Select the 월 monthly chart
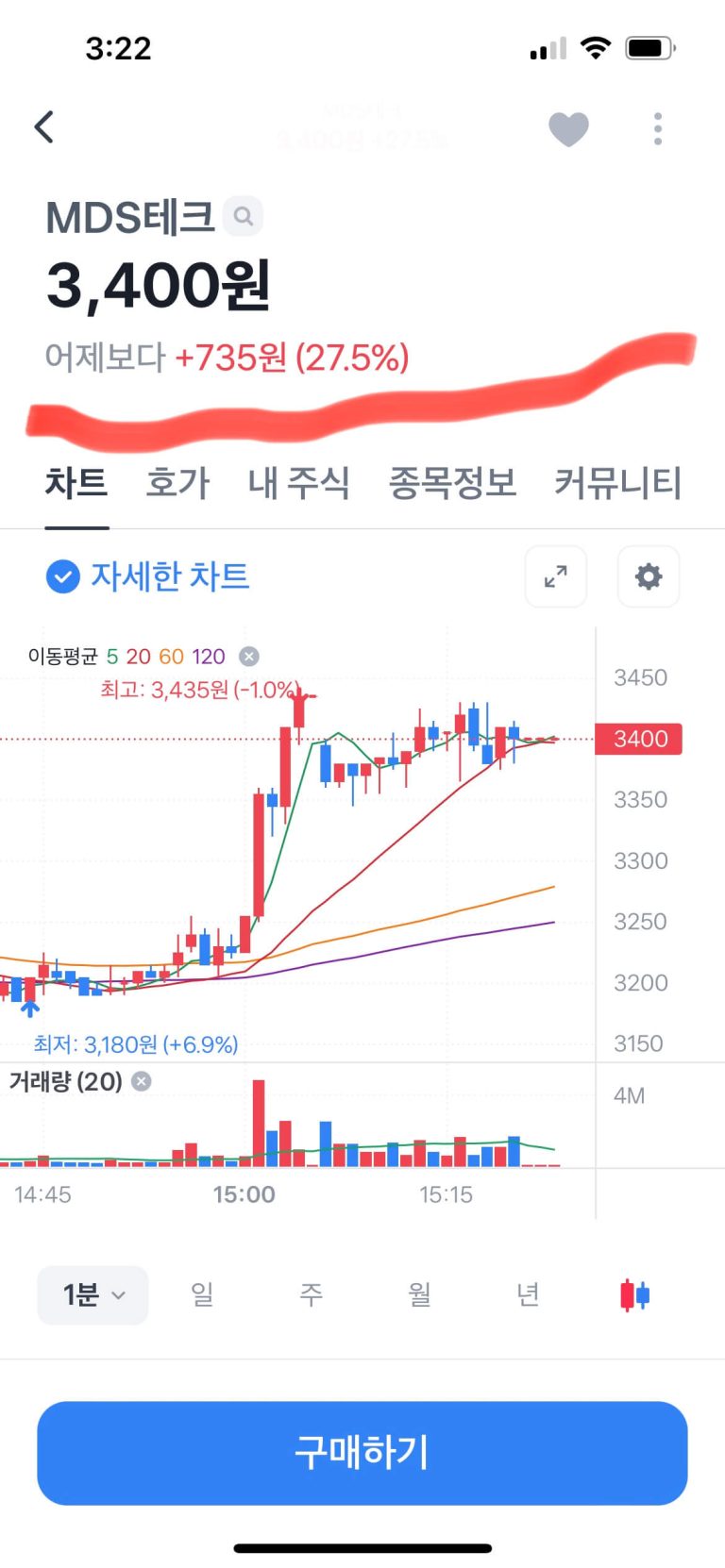Screen dimensions: 725x1568 coord(419,1294)
